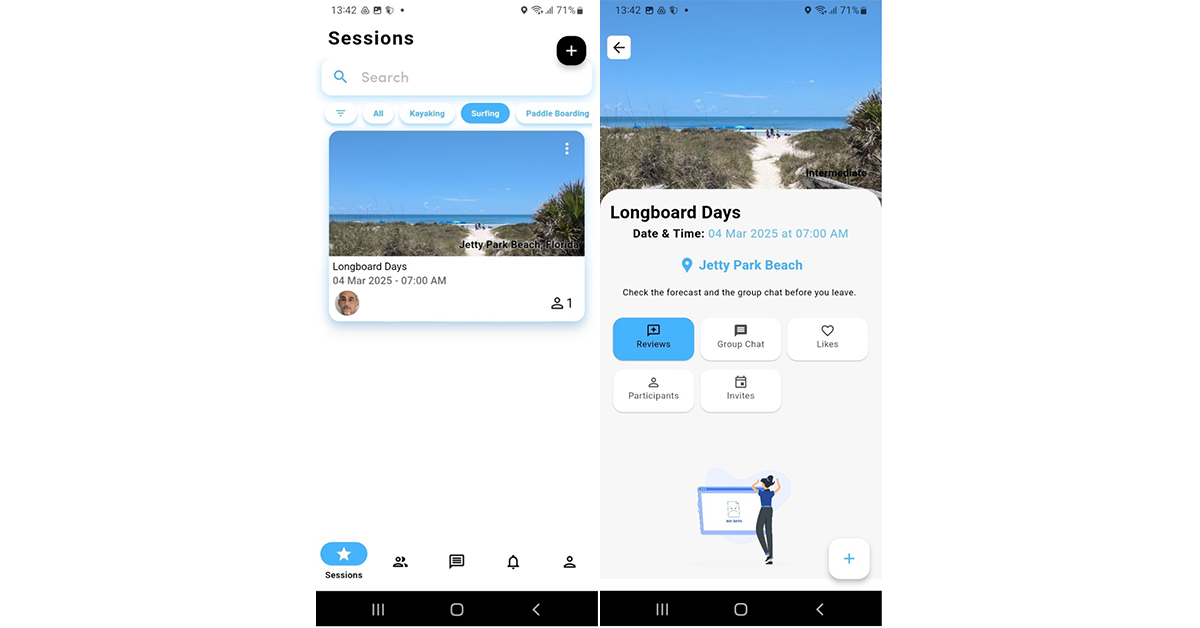Select the Reviews button
Image resolution: width=1200 pixels, height=628 pixels.
(x=653, y=338)
